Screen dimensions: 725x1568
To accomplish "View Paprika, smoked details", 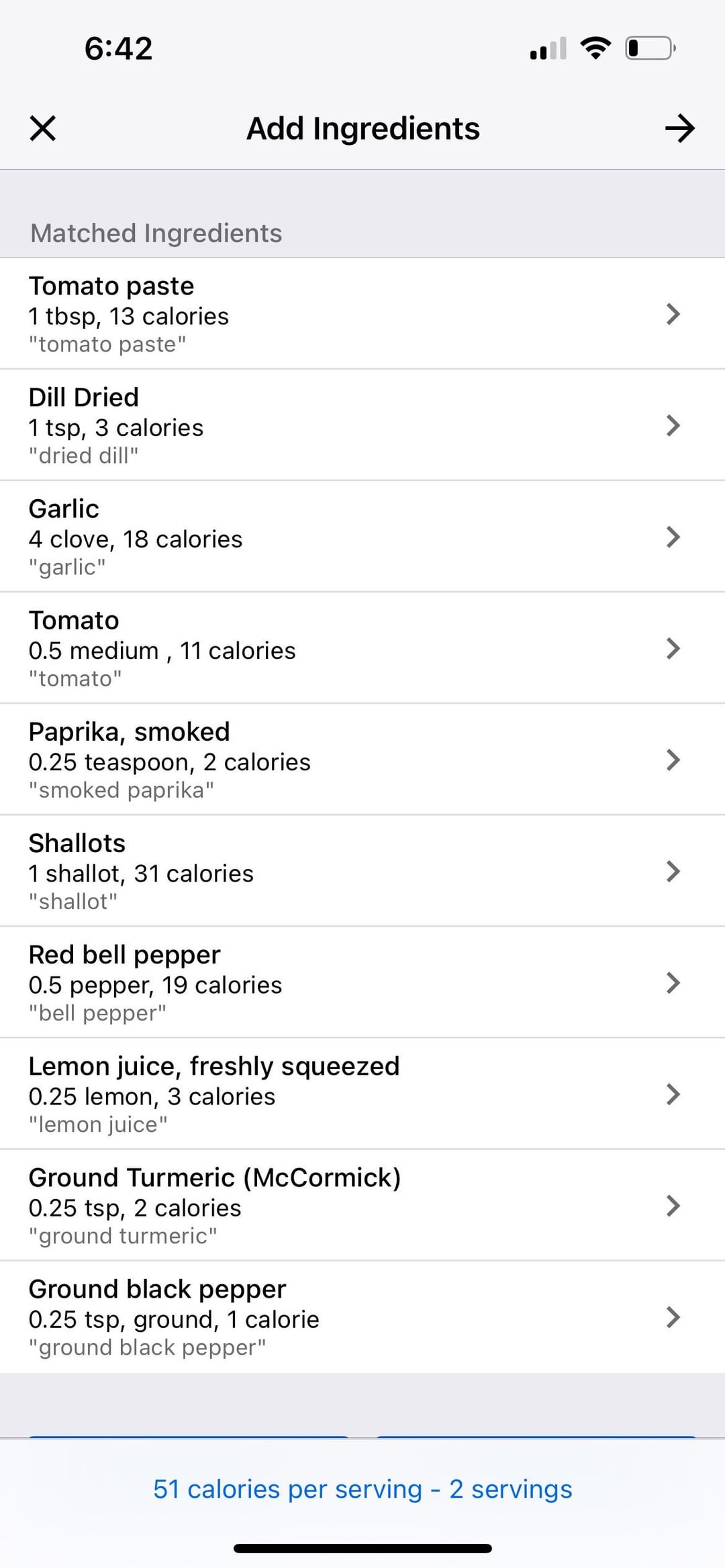I will [x=362, y=760].
